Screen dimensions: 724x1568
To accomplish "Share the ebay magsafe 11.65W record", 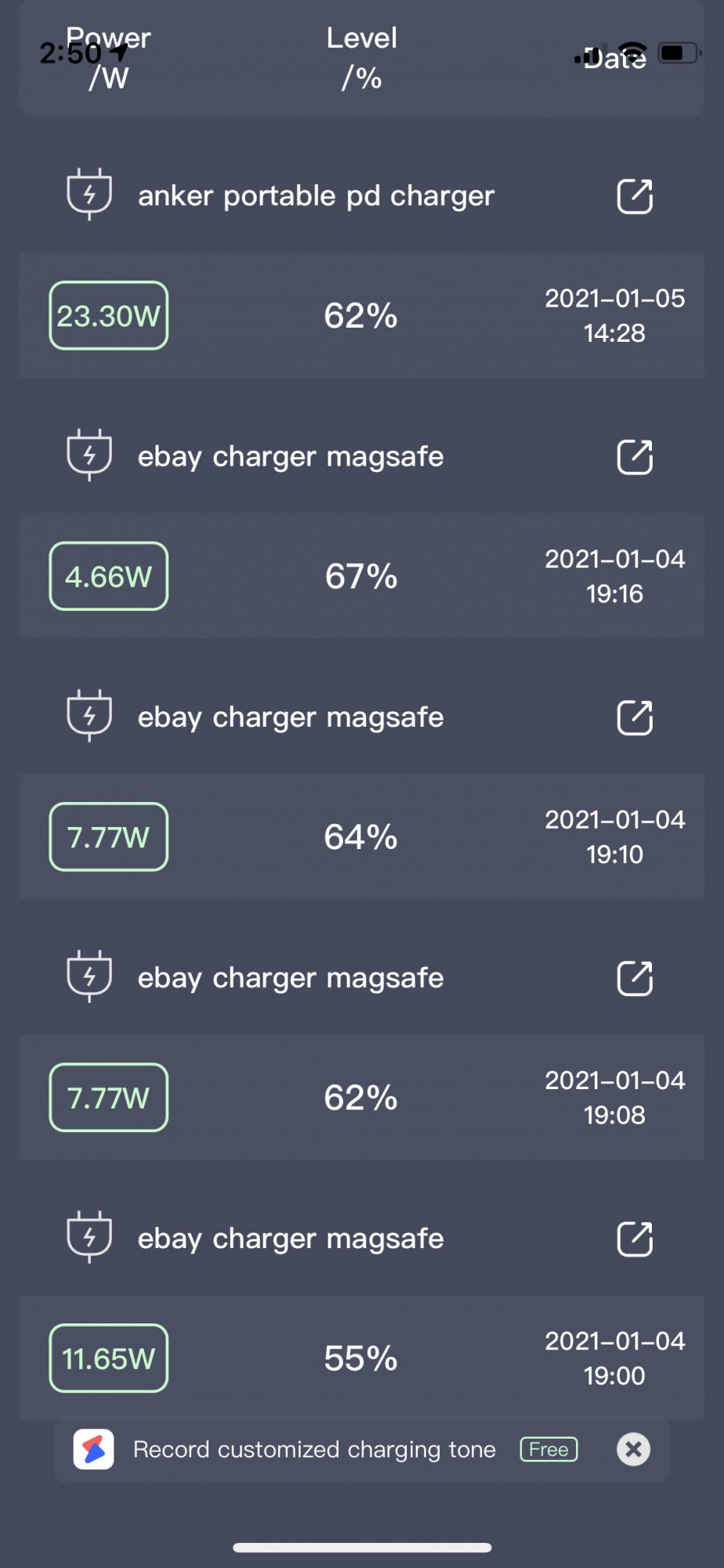I will 635,1239.
